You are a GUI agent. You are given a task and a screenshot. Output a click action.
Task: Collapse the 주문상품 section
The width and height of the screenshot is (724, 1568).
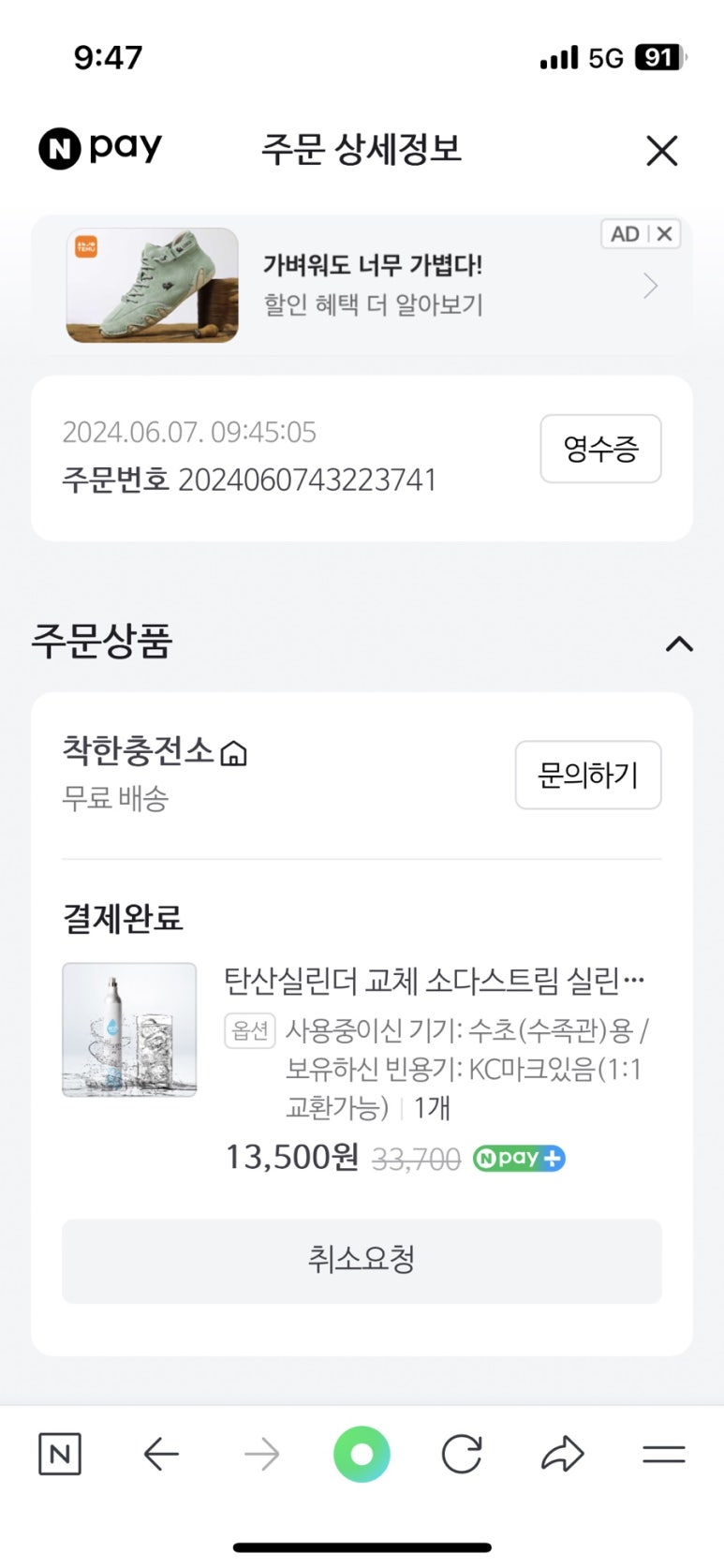[678, 643]
